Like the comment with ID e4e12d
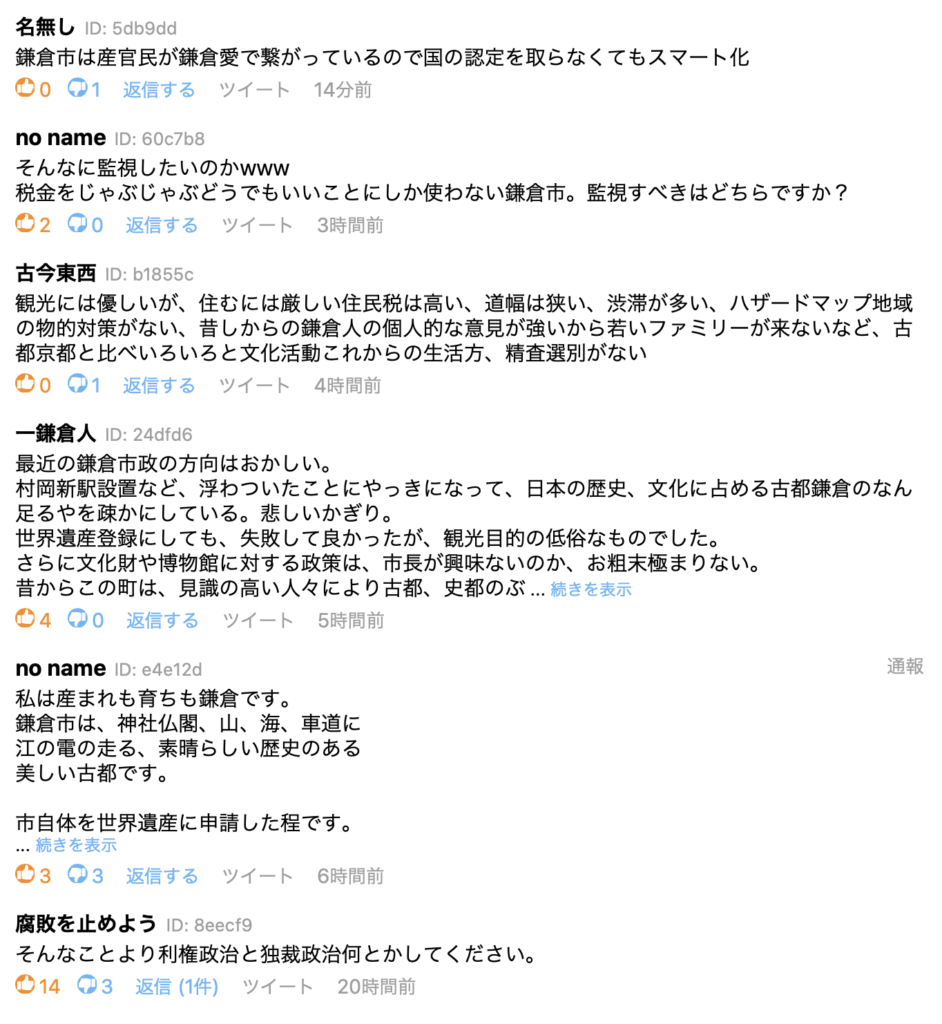The width and height of the screenshot is (942, 1024). (x=26, y=876)
